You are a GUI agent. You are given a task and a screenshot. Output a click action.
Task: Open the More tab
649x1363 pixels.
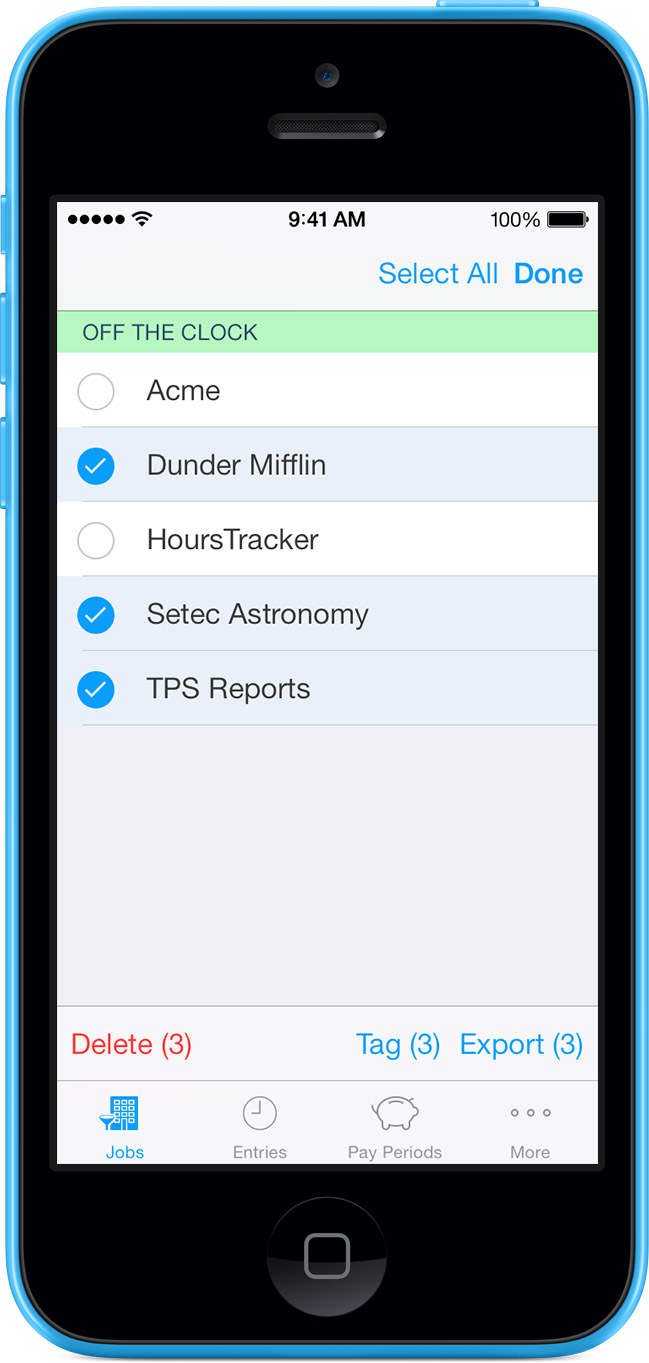(x=530, y=1126)
